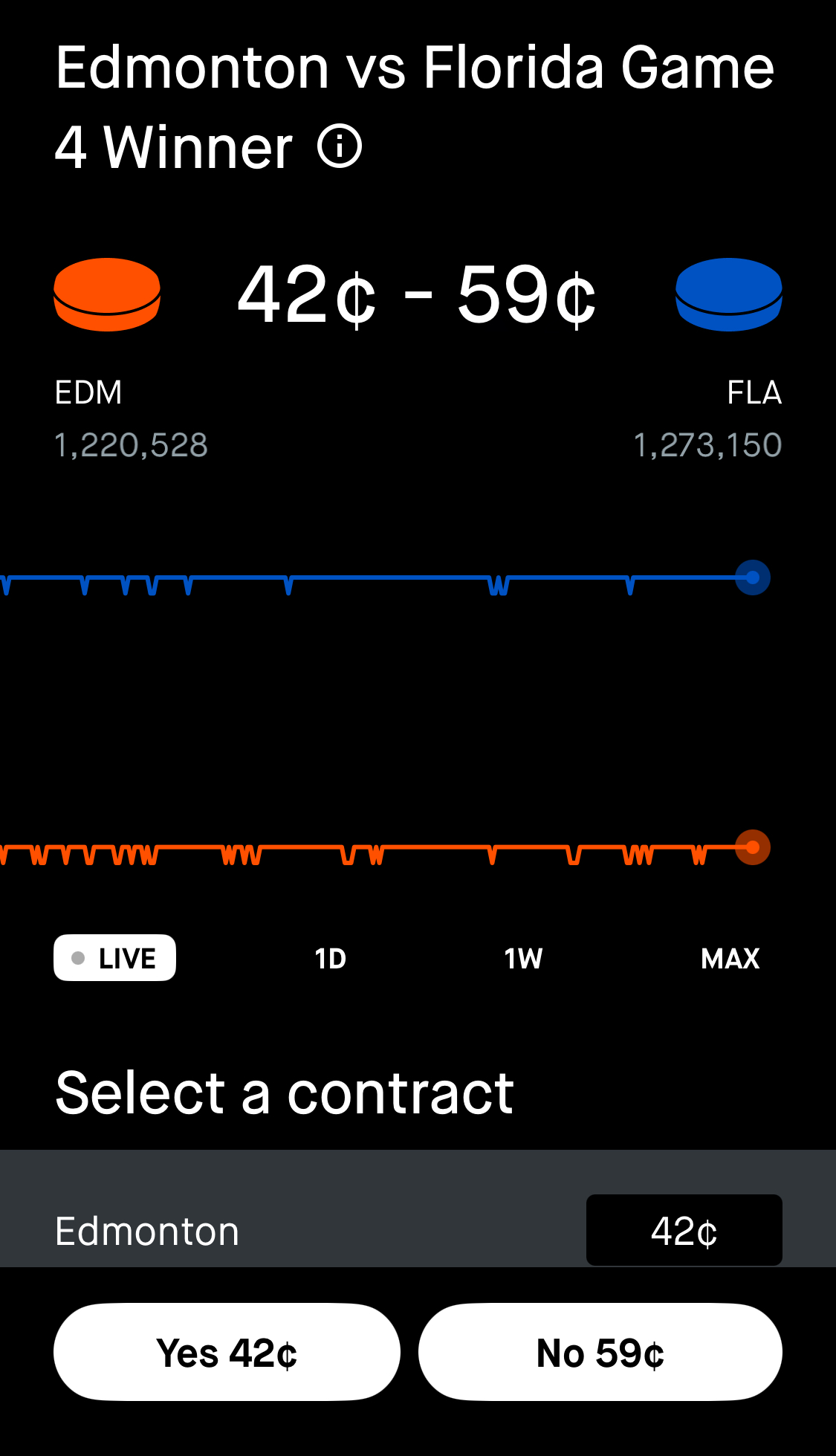Screen dimensions: 836x1456
Task: Open the info icon beside the title
Action: coord(340,146)
